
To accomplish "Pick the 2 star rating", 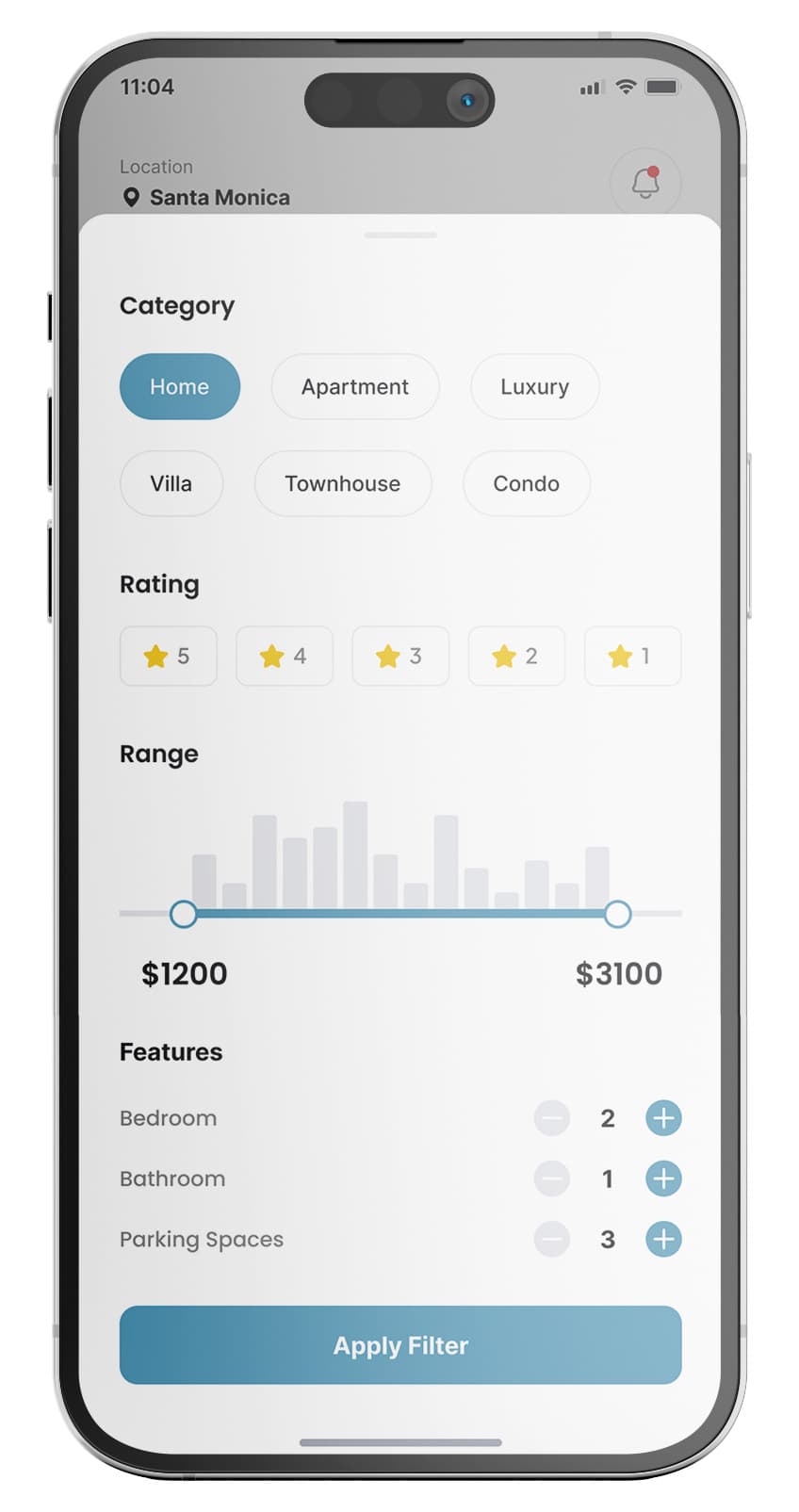I will pyautogui.click(x=515, y=656).
